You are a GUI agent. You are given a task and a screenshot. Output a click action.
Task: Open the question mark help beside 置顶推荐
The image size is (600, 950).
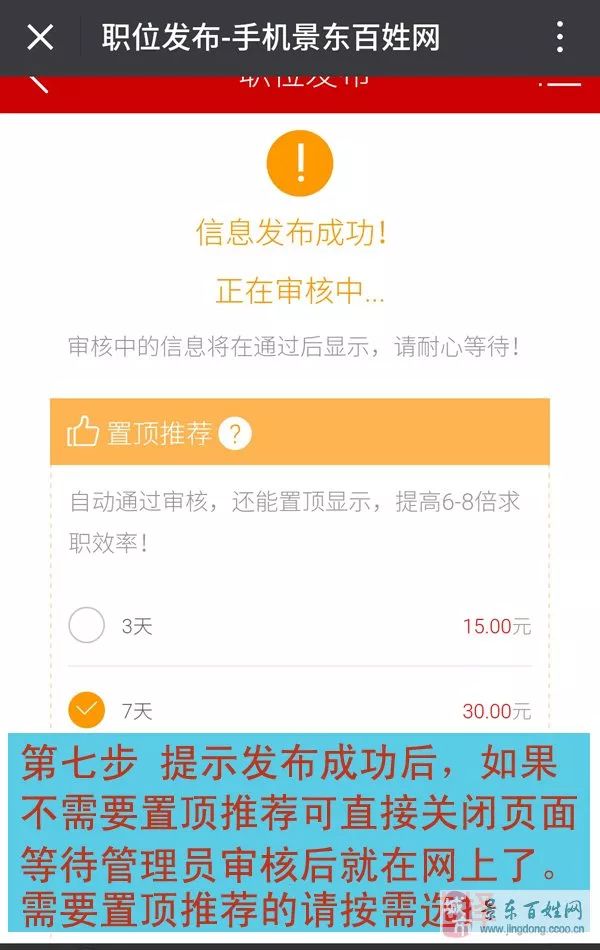(235, 434)
